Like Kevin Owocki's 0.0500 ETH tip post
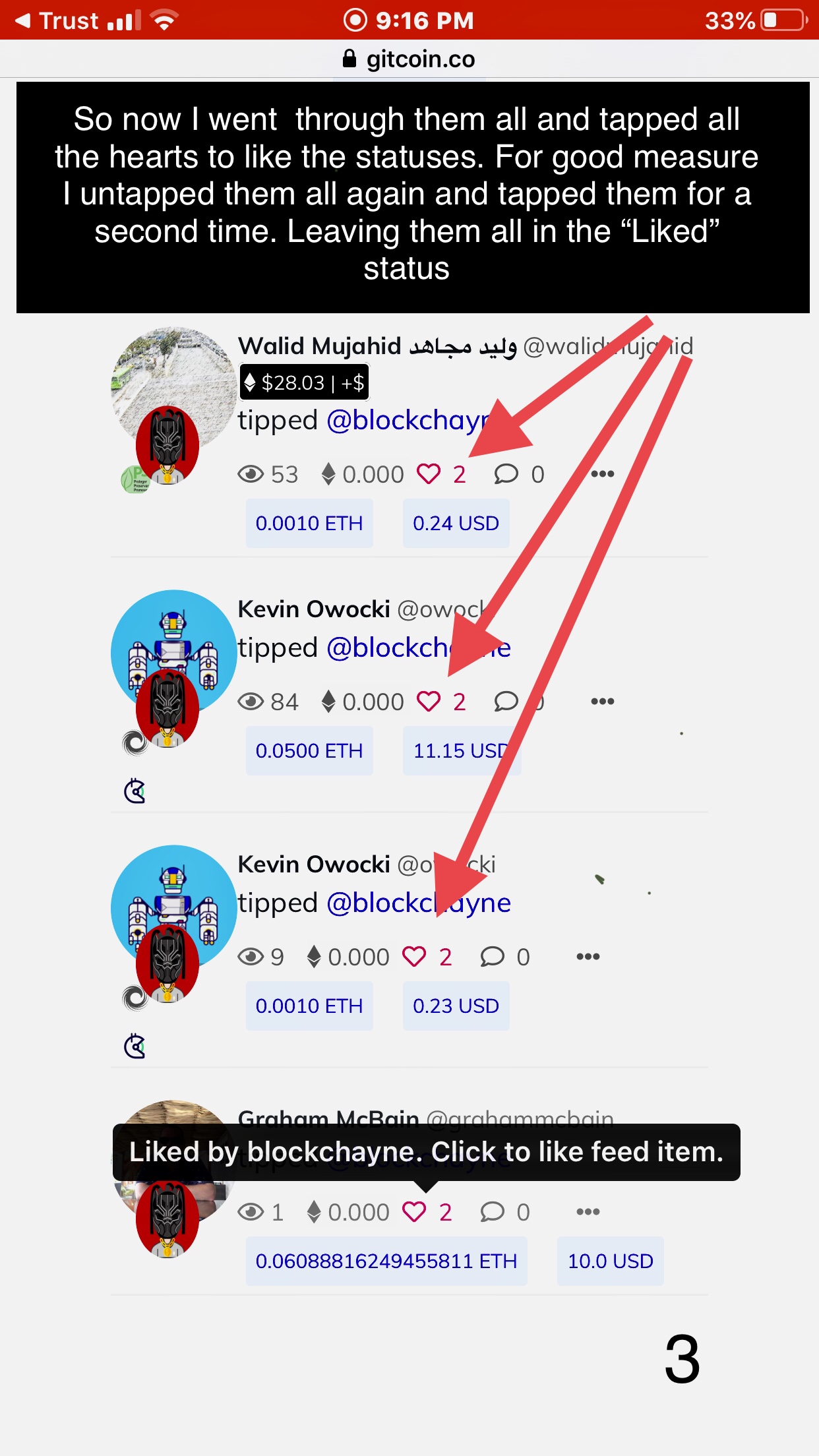Image resolution: width=819 pixels, height=1456 pixels. [429, 702]
